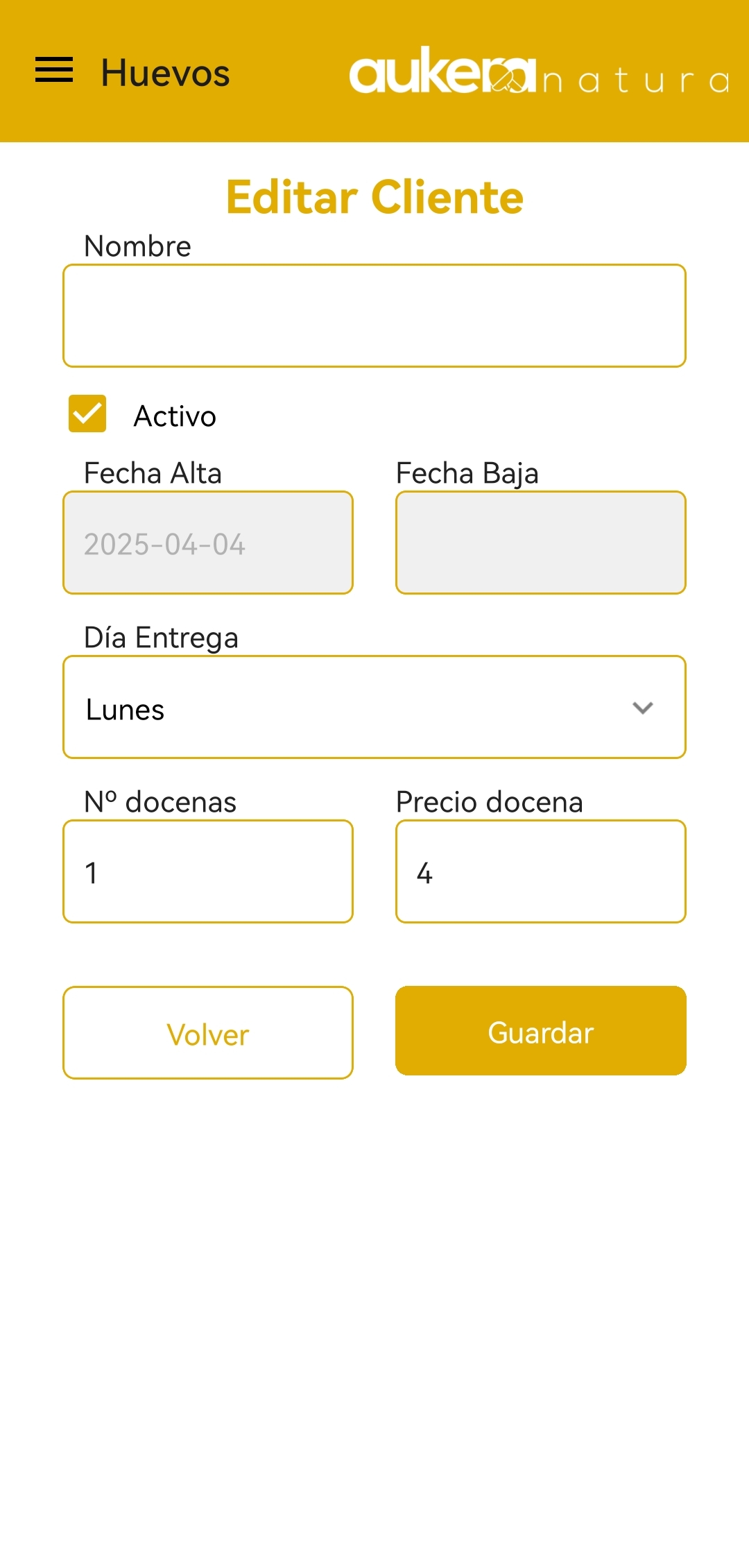Edit the Nº docenas field
Viewport: 749px width, 1568px height.
coord(208,871)
